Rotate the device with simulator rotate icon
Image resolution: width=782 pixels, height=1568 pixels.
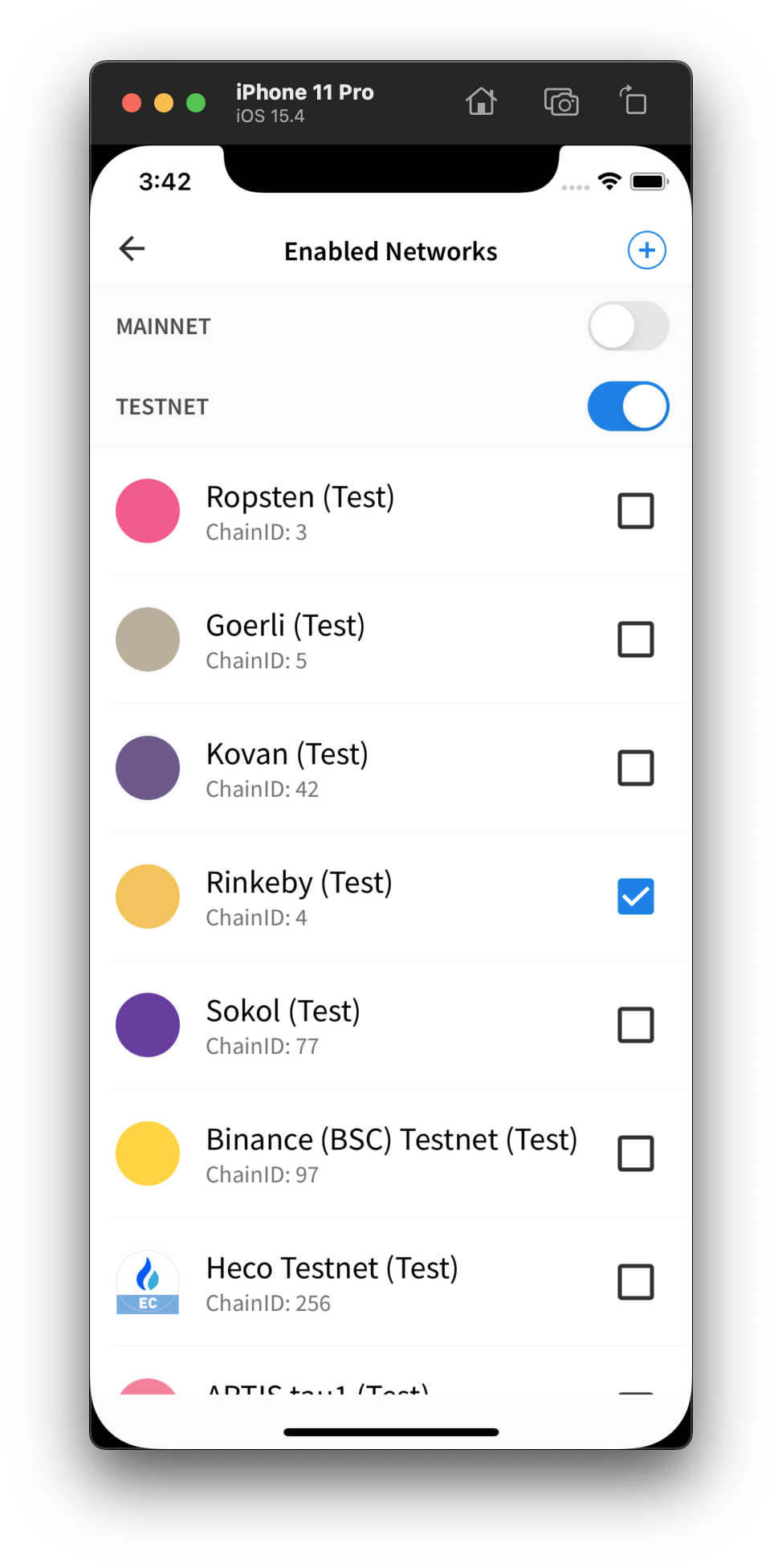point(633,101)
